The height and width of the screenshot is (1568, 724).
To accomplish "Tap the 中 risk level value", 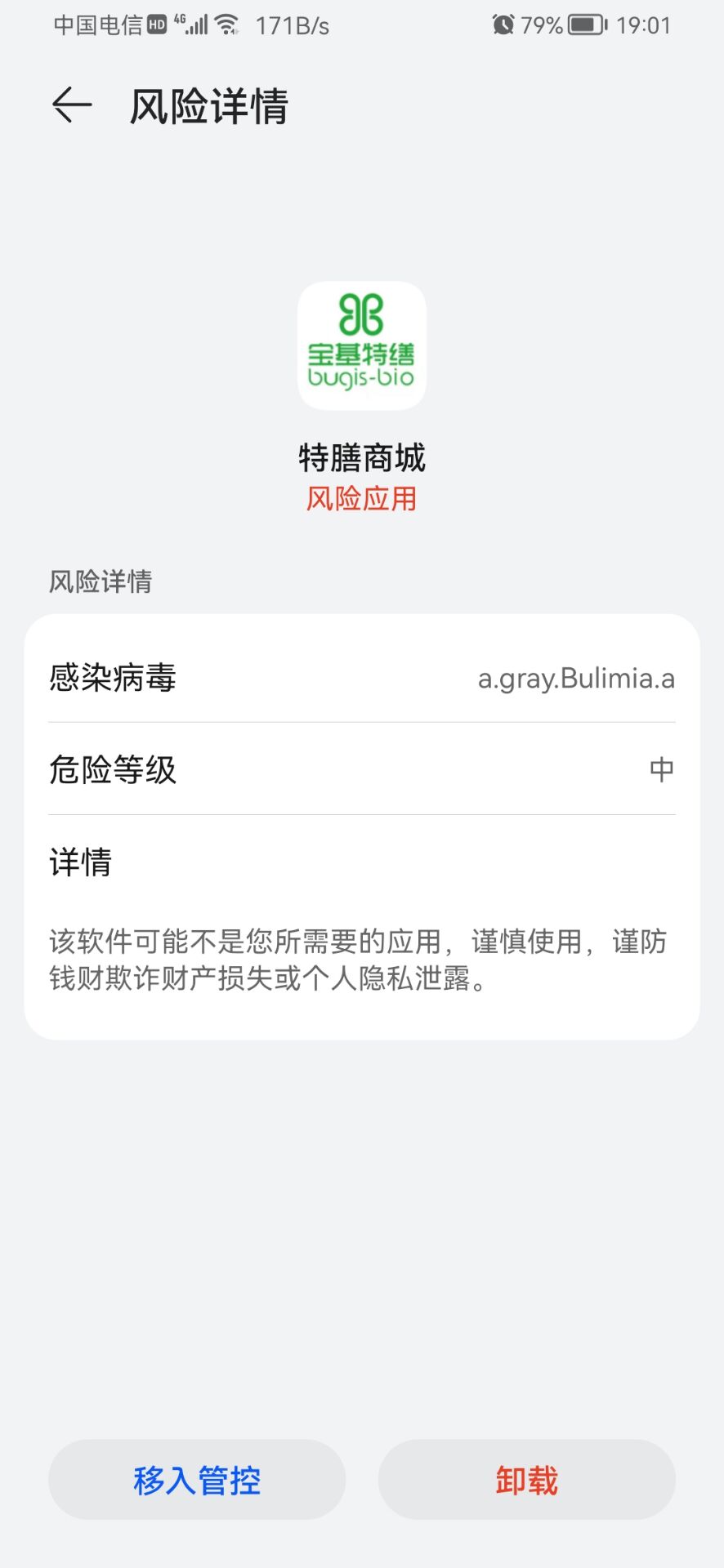I will [x=662, y=768].
